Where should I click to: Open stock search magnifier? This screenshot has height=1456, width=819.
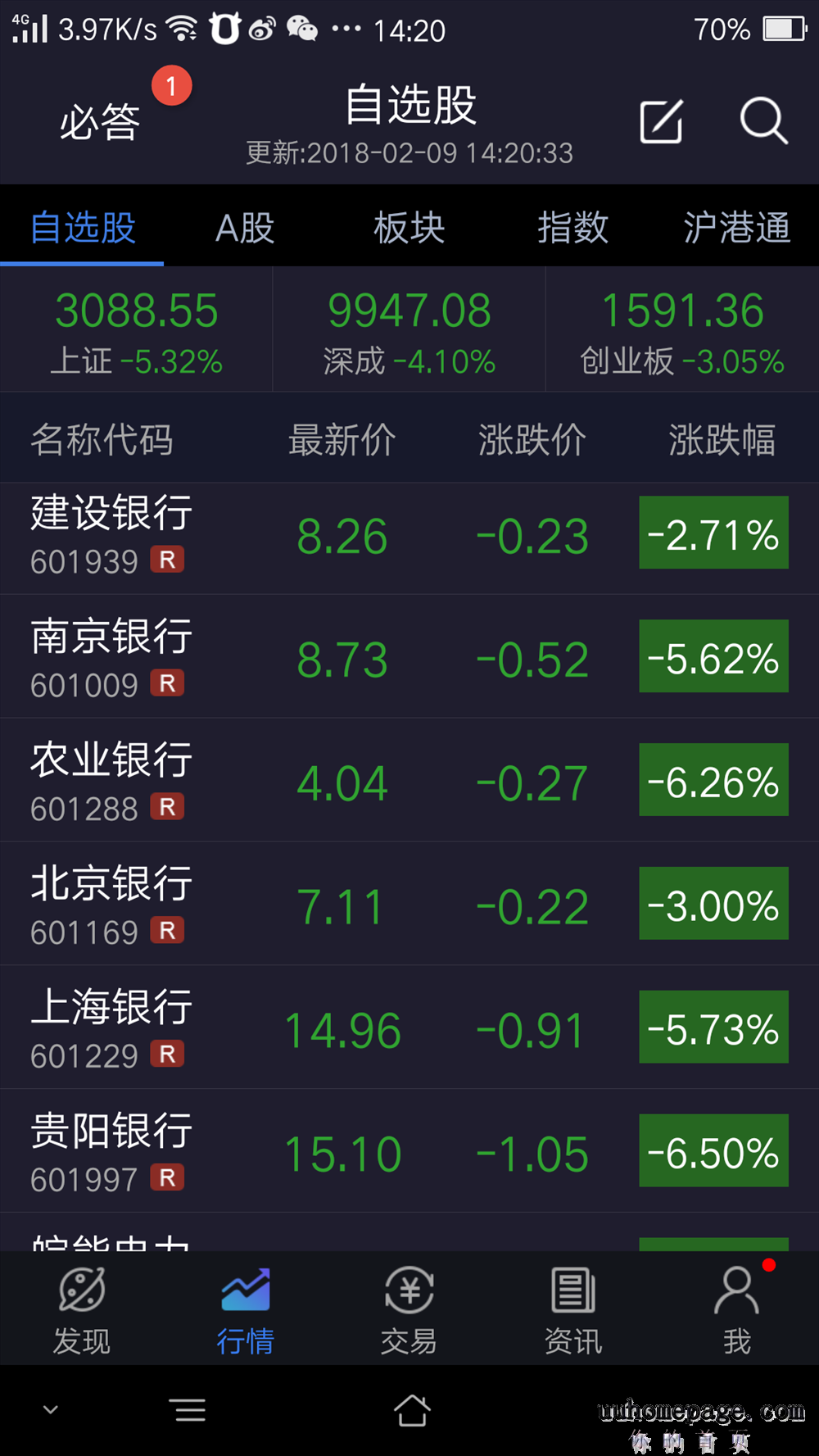pyautogui.click(x=763, y=121)
